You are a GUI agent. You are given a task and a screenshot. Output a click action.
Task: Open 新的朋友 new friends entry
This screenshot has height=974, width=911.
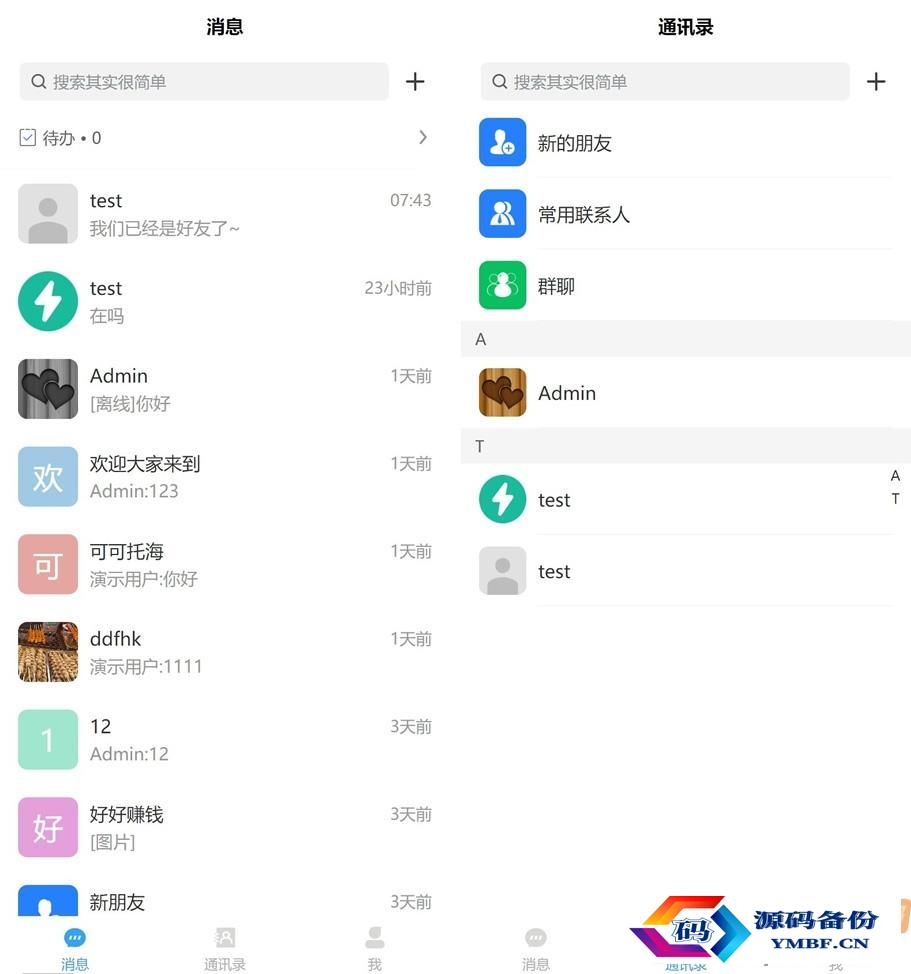[x=684, y=143]
